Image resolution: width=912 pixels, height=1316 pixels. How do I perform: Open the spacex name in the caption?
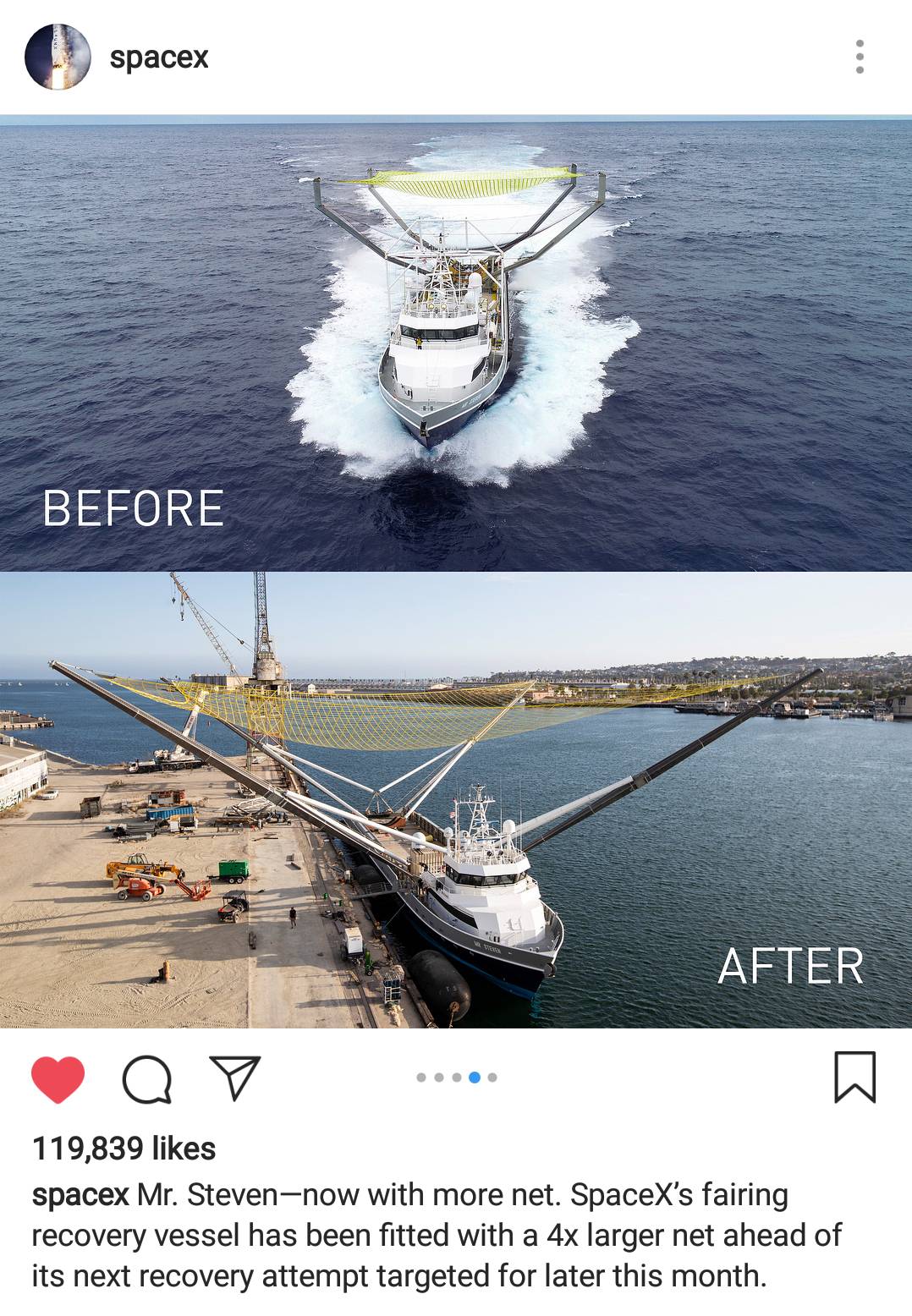[x=80, y=1195]
